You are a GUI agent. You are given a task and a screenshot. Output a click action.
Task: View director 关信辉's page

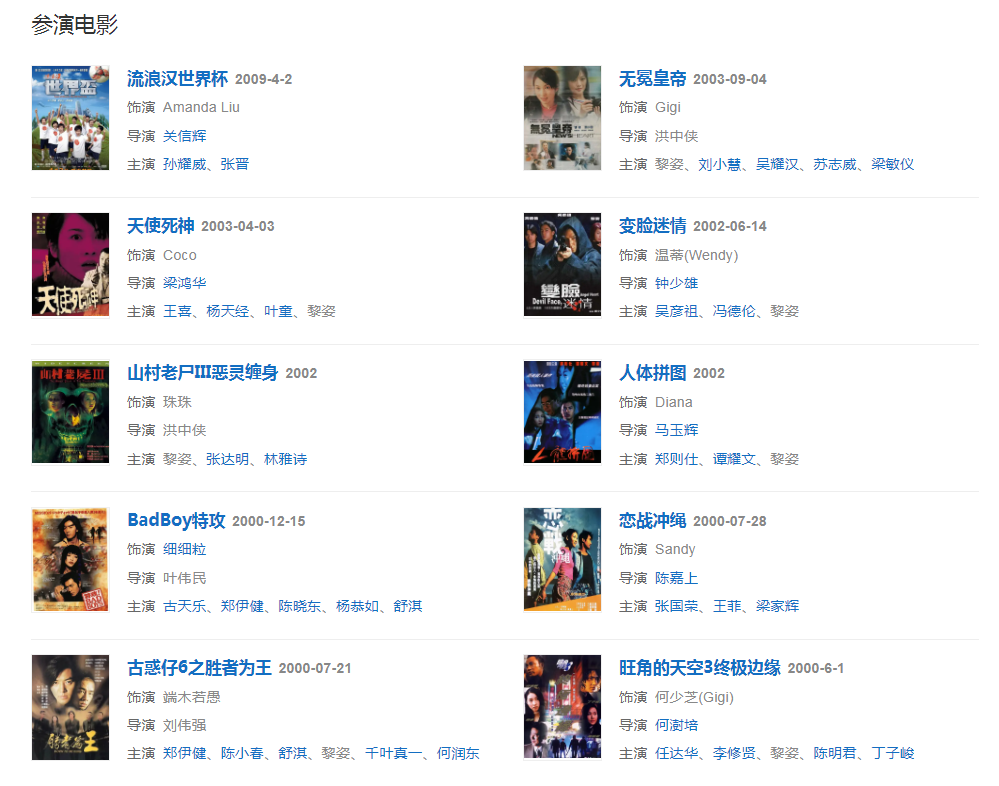coord(184,136)
